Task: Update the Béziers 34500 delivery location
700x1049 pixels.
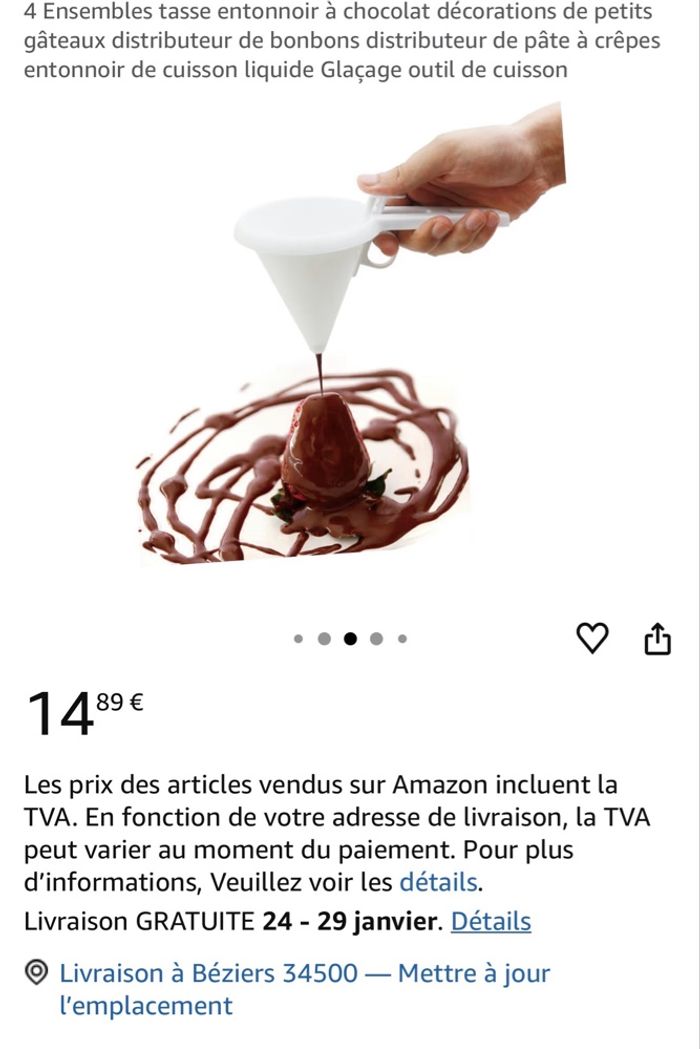Action: point(304,989)
